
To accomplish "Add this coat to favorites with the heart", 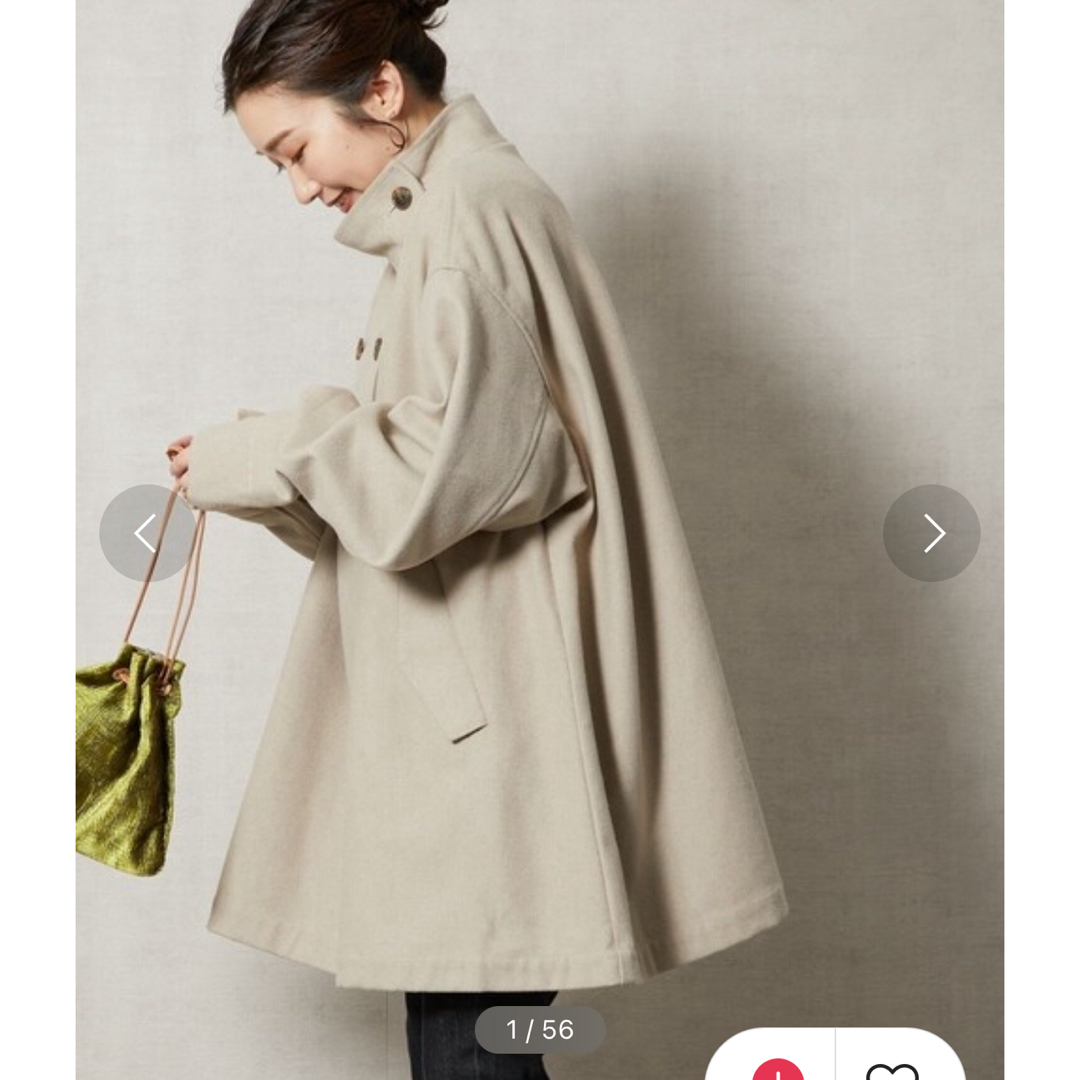I will (892, 1070).
